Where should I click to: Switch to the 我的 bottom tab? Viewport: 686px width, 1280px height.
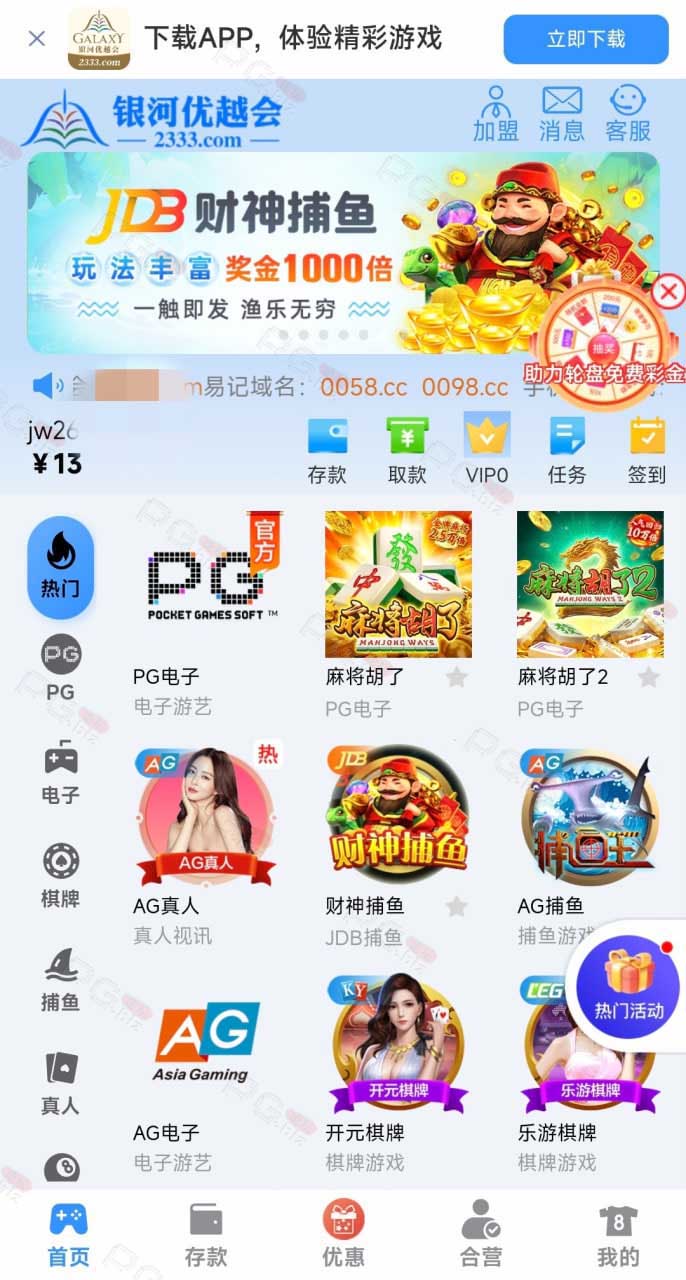click(x=618, y=1233)
